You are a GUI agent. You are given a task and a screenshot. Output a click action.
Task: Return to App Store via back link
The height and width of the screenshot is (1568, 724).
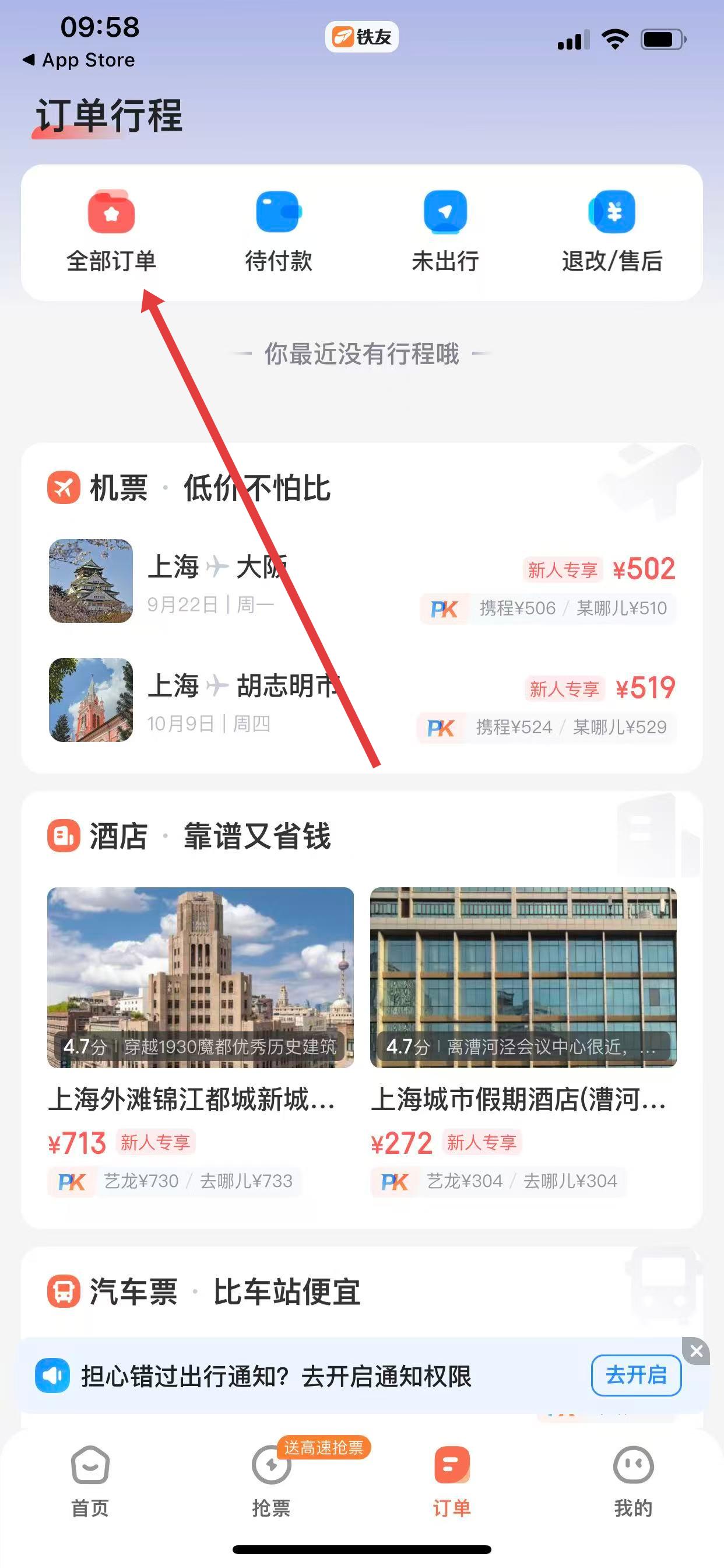[x=79, y=60]
